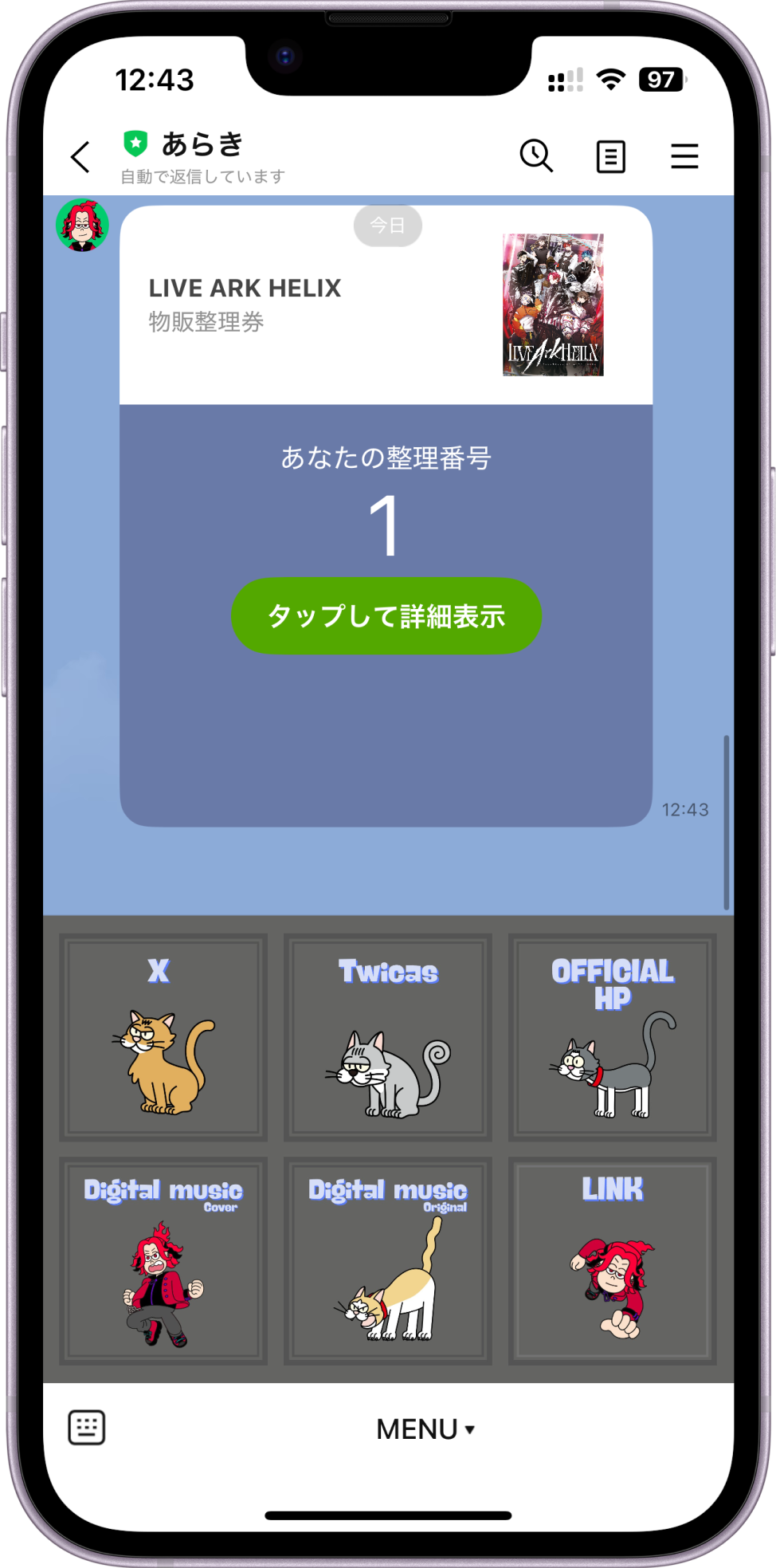Screen dimensions: 776x1568
Task: View the あらき profile avatar
Action: click(82, 226)
